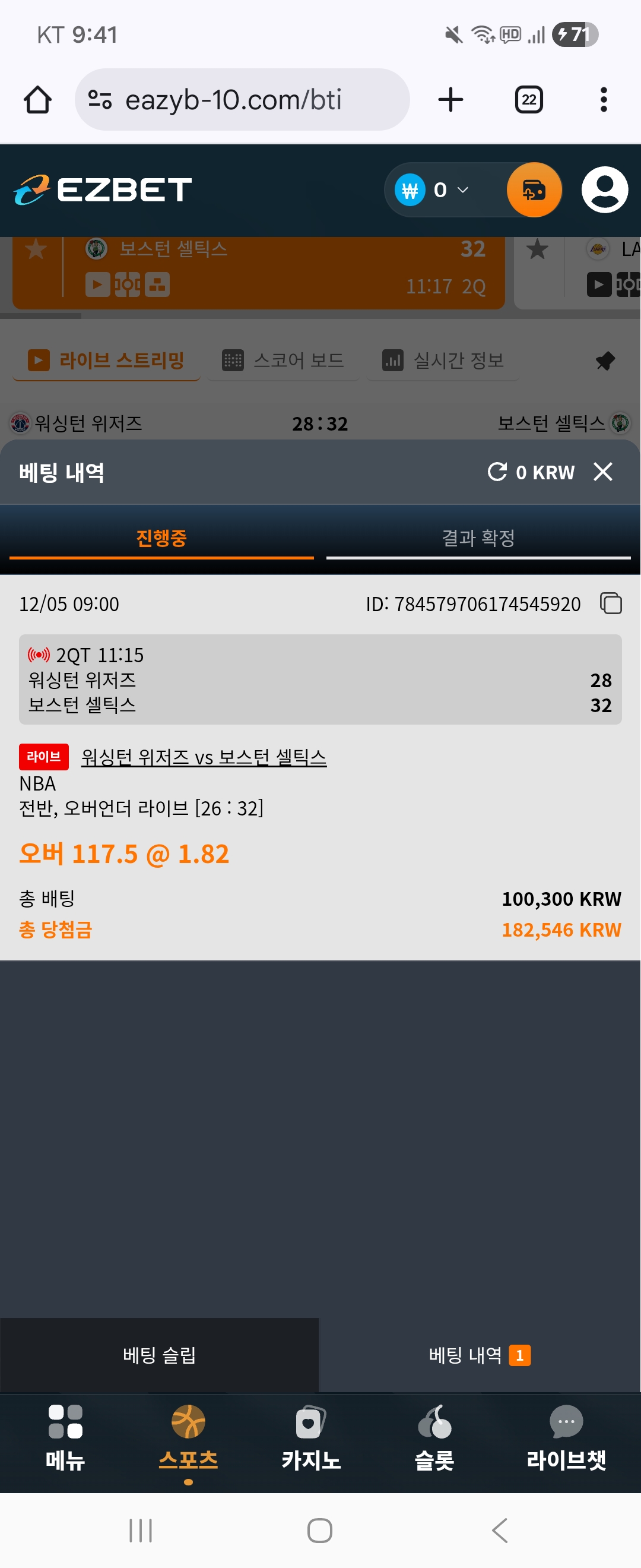Image resolution: width=641 pixels, height=1568 pixels.
Task: Open the browser overflow menu
Action: [x=603, y=100]
